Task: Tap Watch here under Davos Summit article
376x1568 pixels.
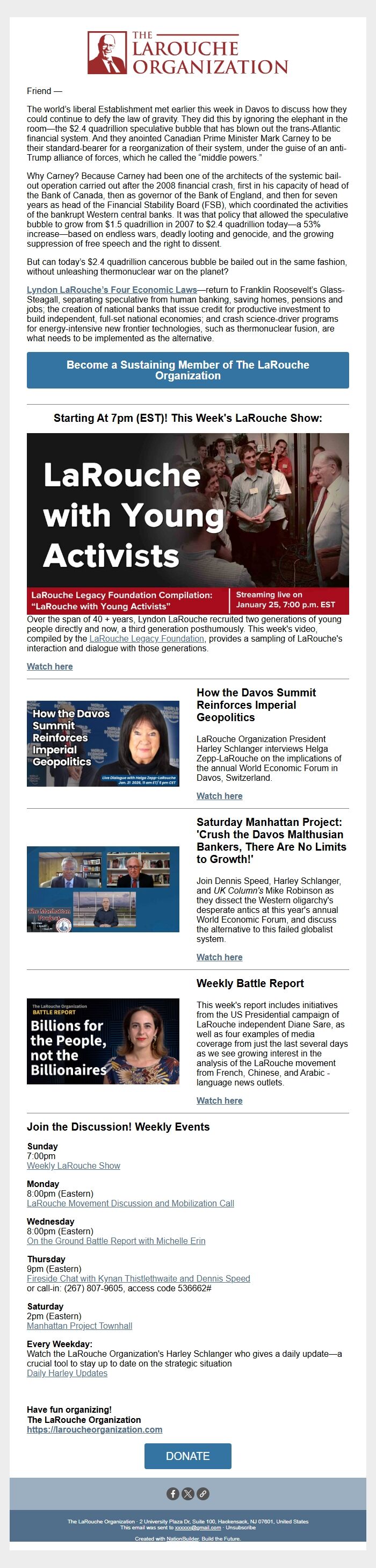Action: coord(219,796)
